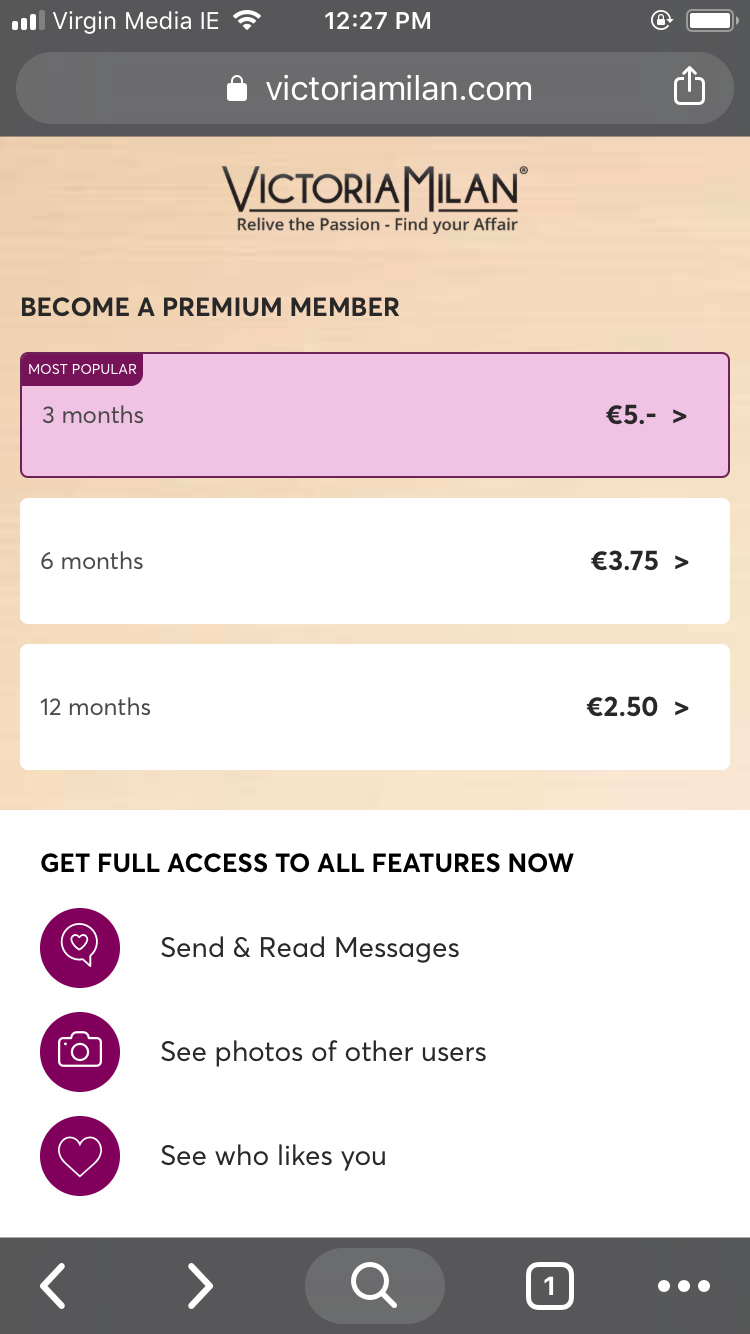
Task: Open the browser's more options menu
Action: click(684, 1286)
